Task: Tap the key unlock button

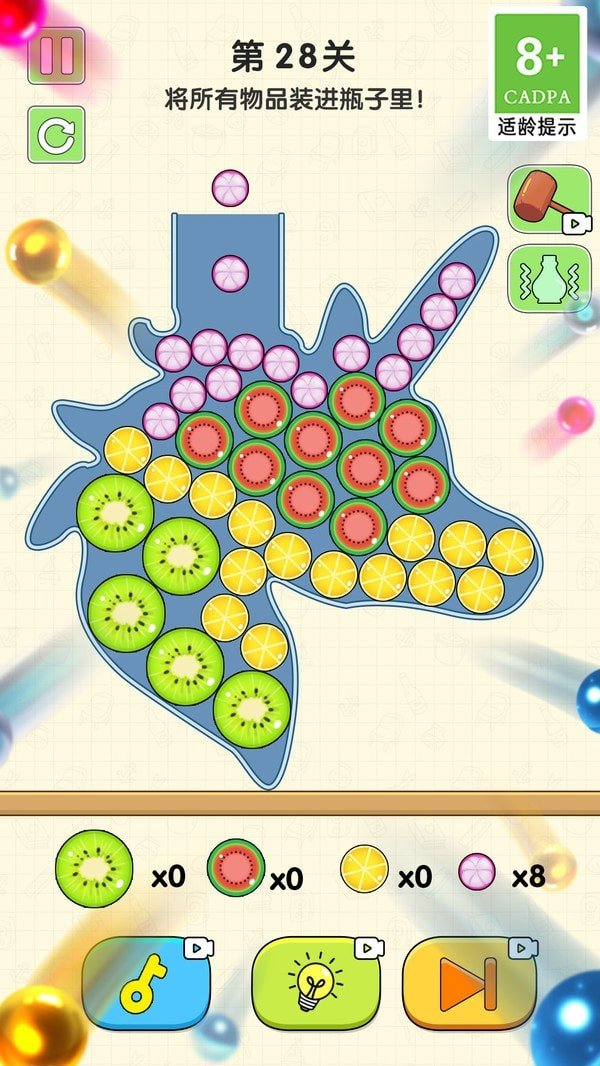Action: (x=146, y=984)
